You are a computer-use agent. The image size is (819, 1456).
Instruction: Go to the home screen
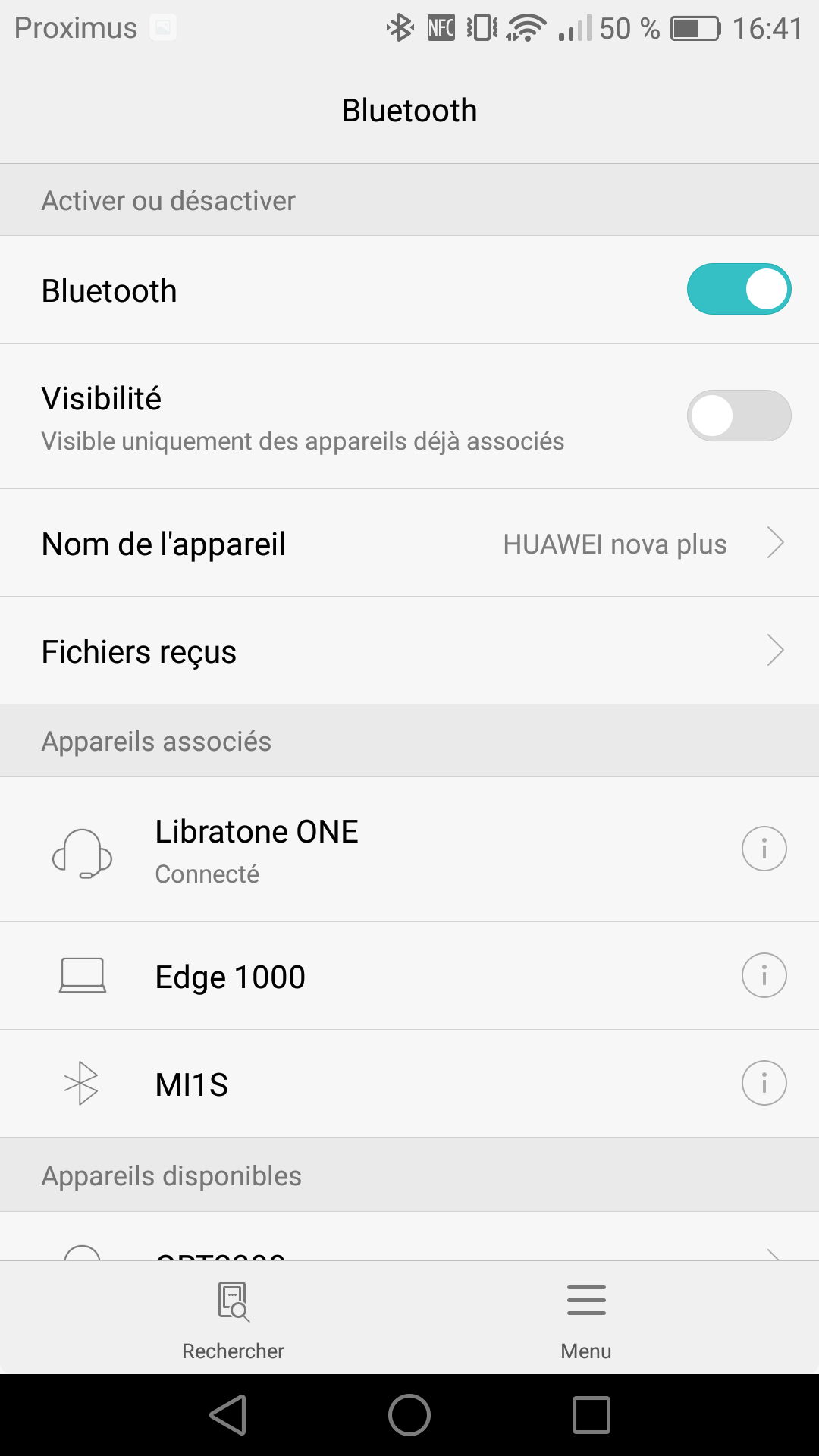409,1415
